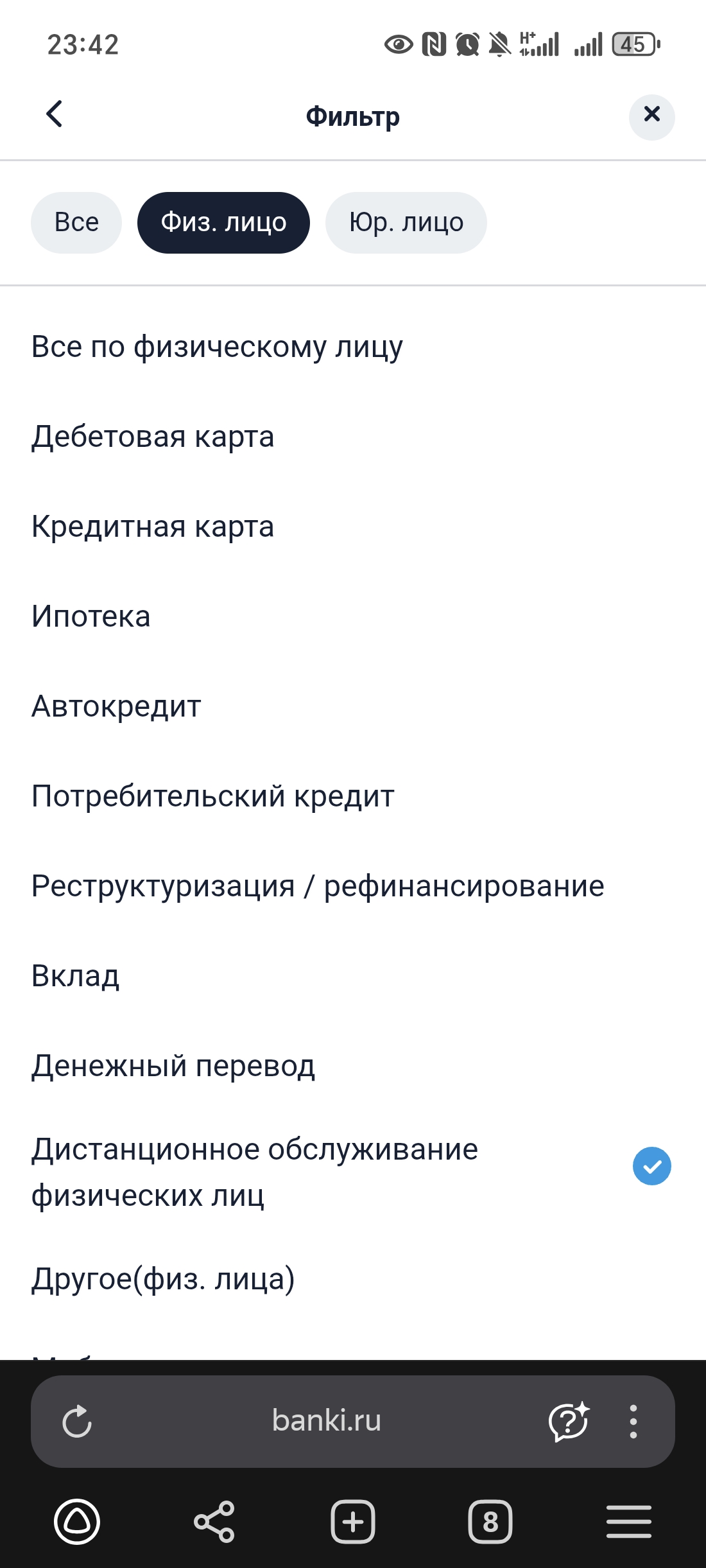The width and height of the screenshot is (706, 1568).
Task: Choose Реструктуризация / рефинансирование
Action: point(318,886)
